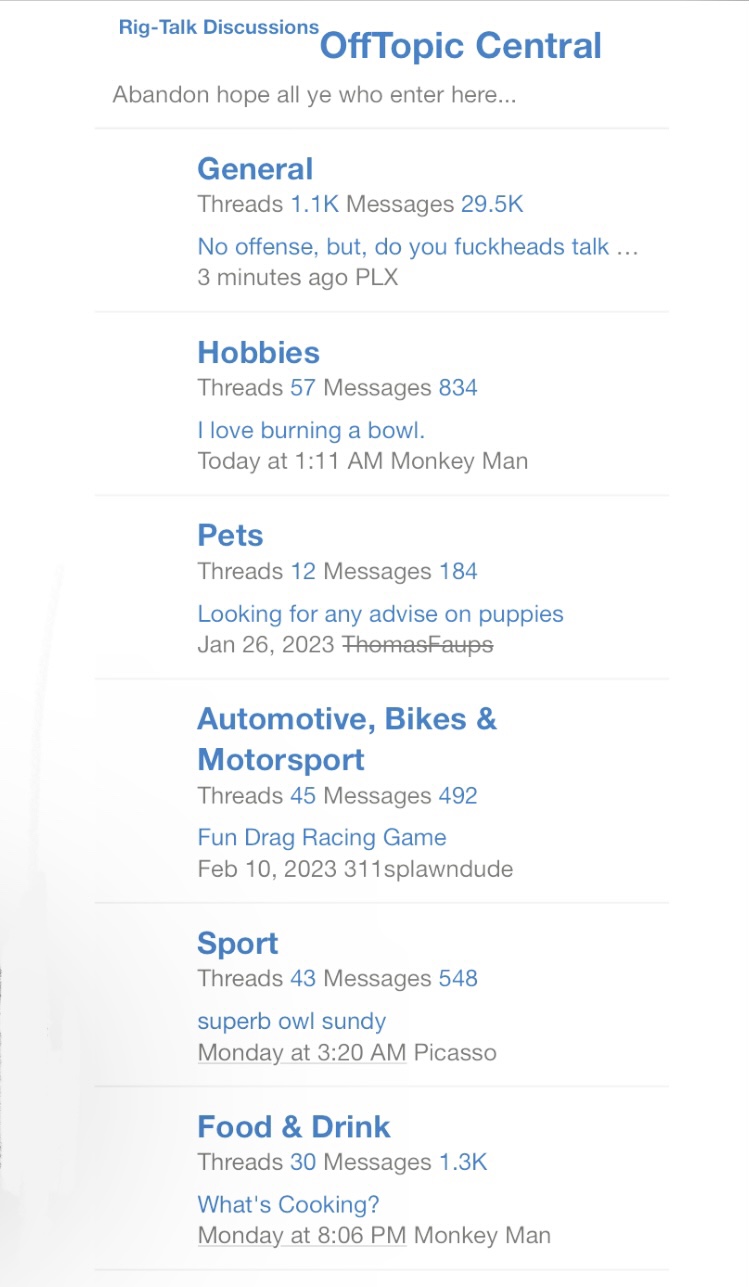Open the 'No offense, but' latest thread
749x1287 pixels.
point(417,247)
